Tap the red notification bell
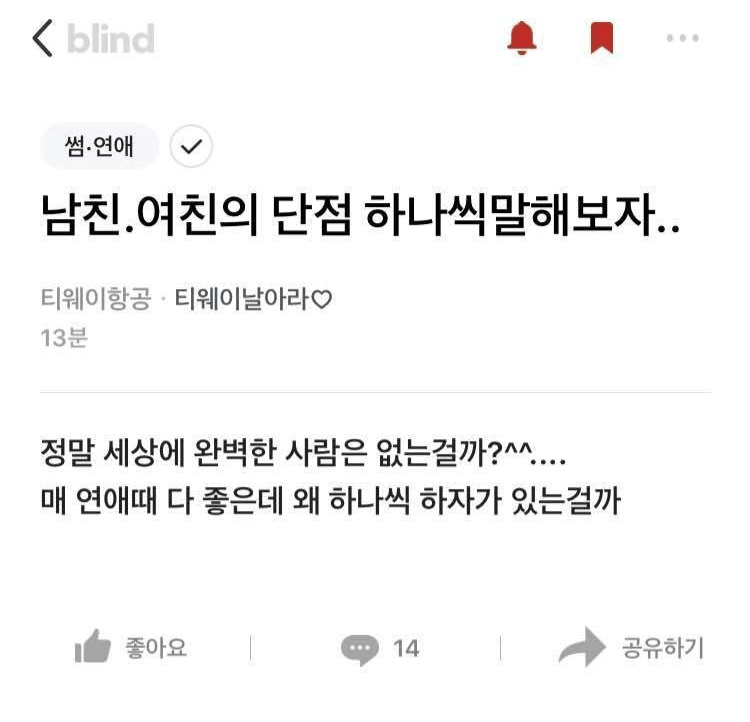750x722 pixels. 522,39
